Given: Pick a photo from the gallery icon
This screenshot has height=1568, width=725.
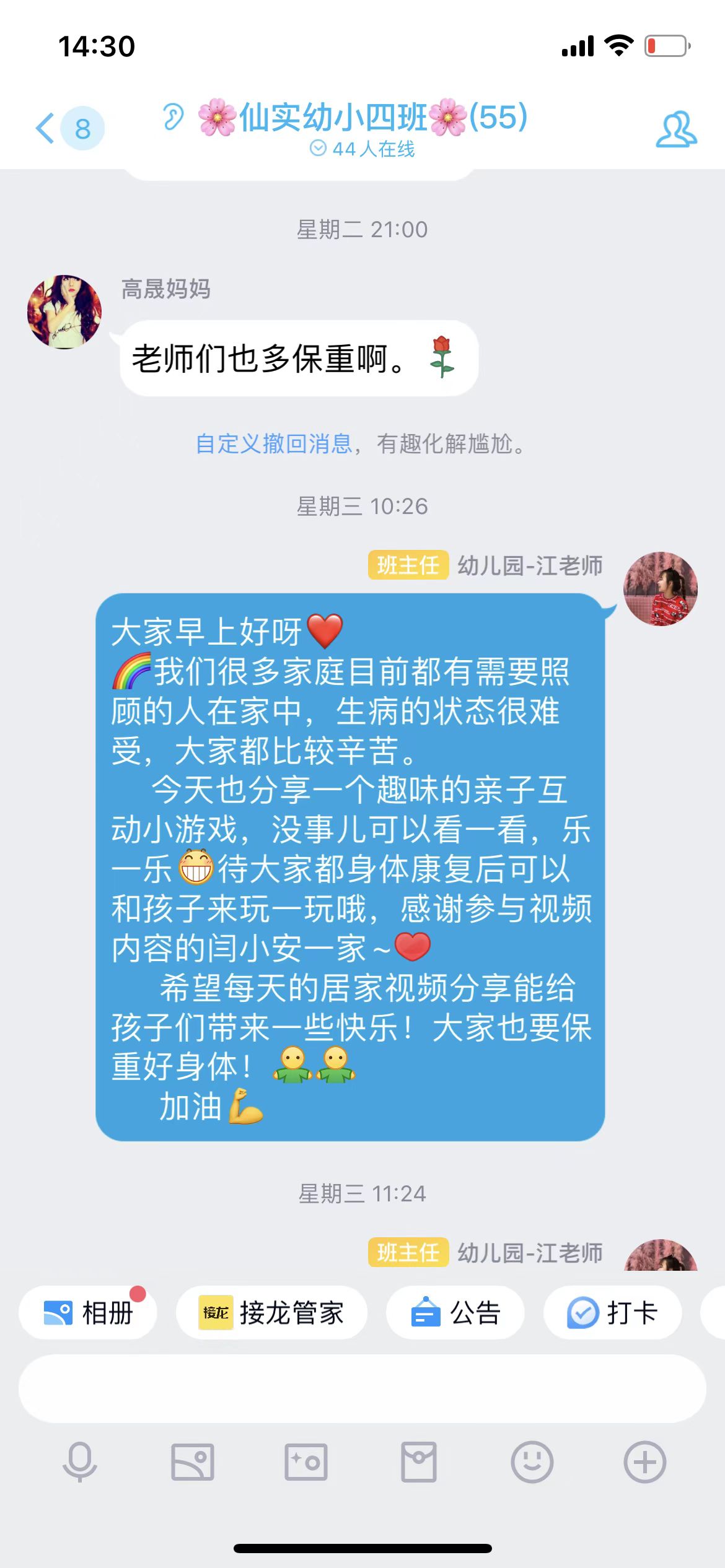Looking at the screenshot, I should point(193,1462).
